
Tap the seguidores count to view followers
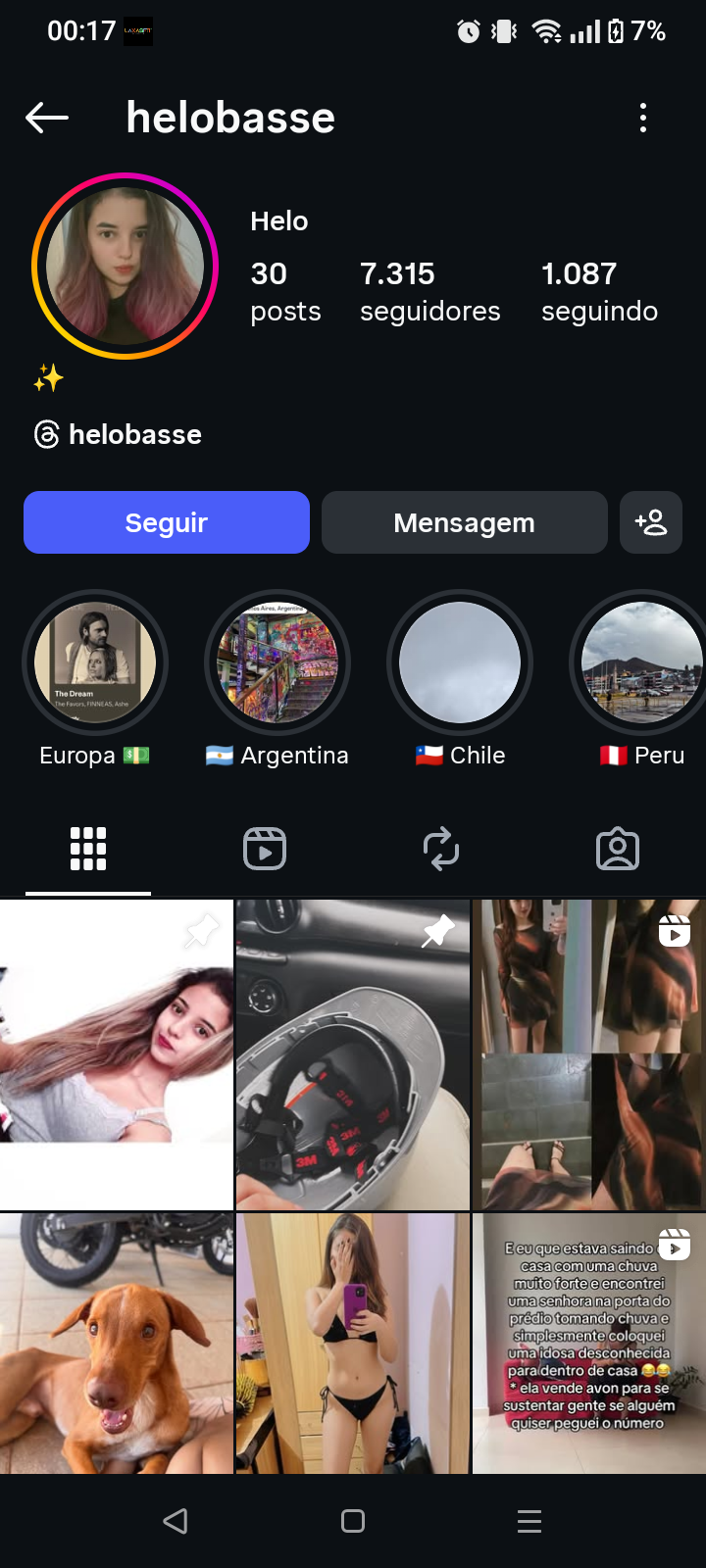point(429,291)
